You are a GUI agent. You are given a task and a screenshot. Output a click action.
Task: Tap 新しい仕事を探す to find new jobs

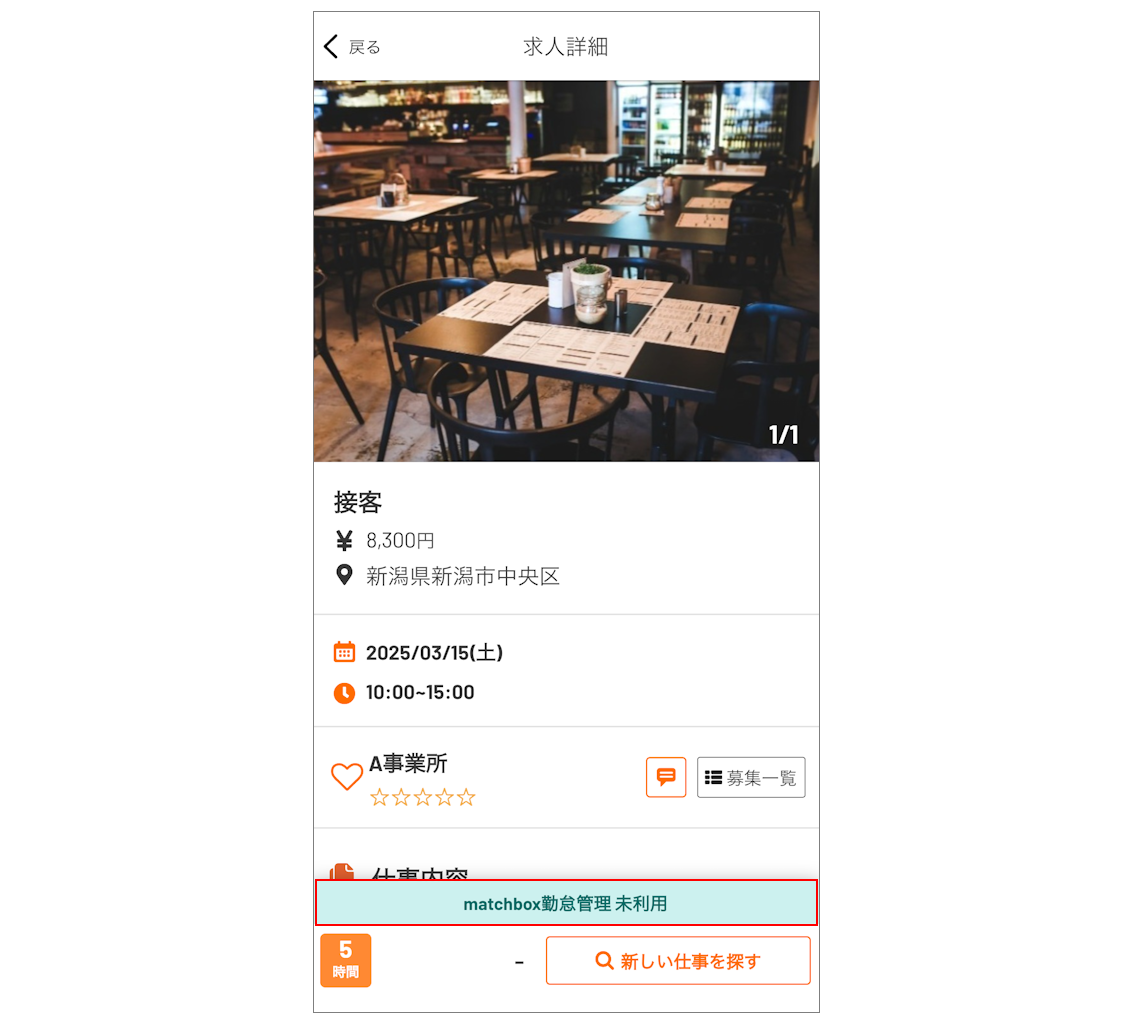(x=678, y=961)
